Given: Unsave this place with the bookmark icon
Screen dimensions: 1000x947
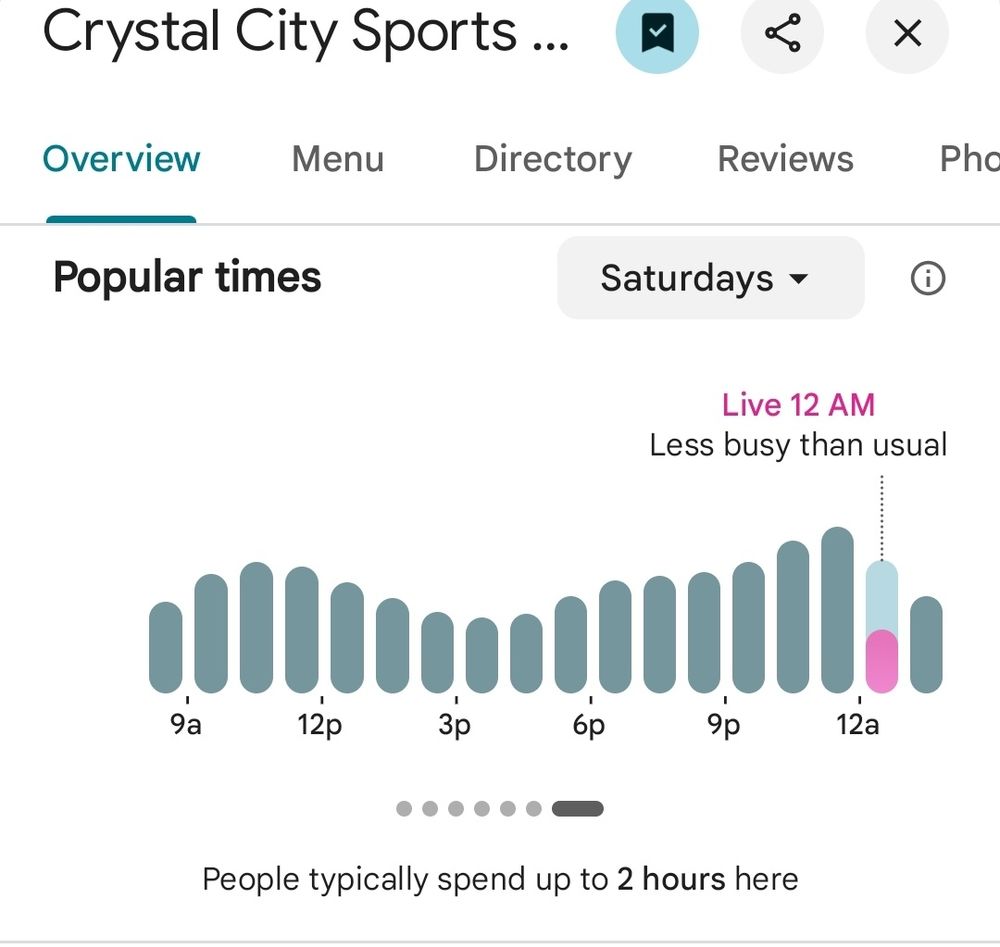Looking at the screenshot, I should click(657, 34).
